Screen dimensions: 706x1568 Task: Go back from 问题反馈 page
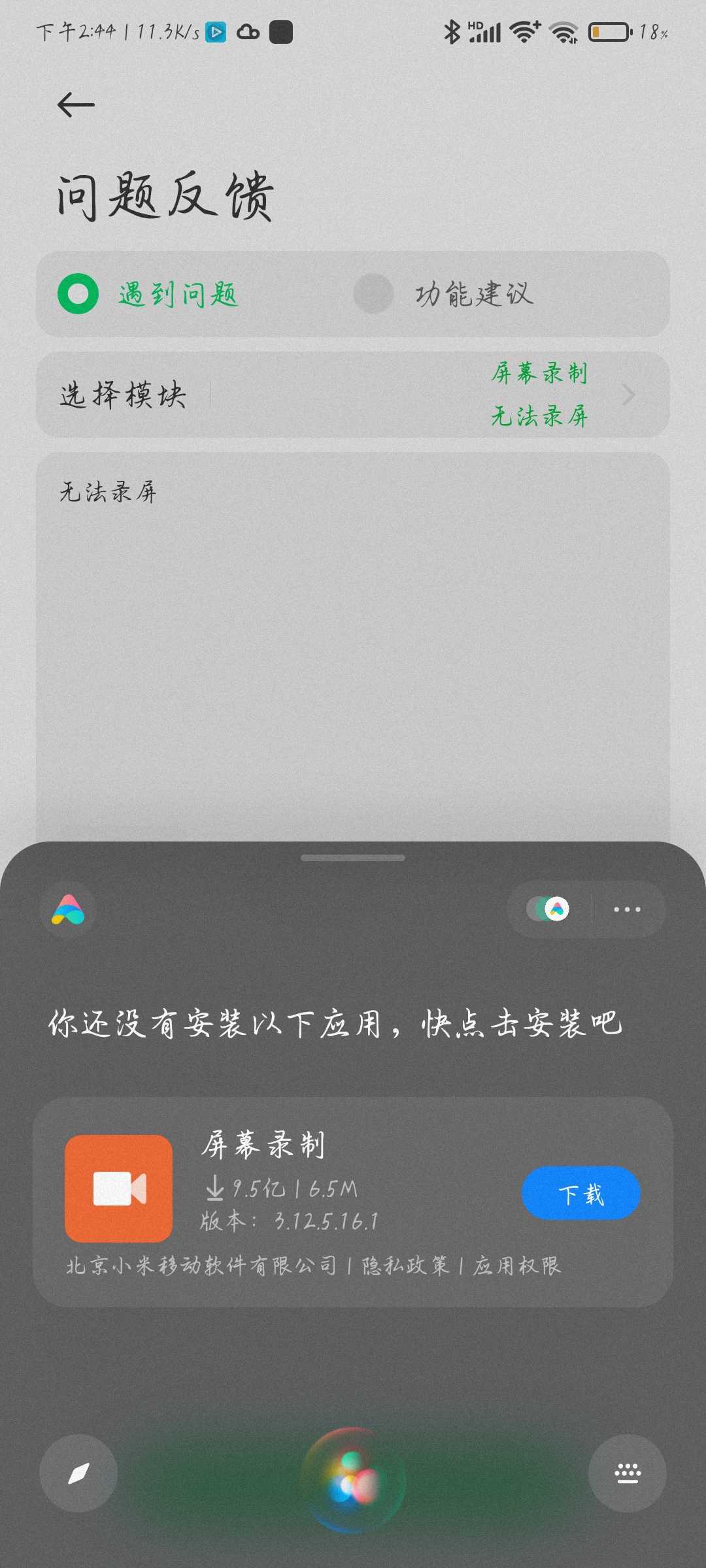click(76, 105)
